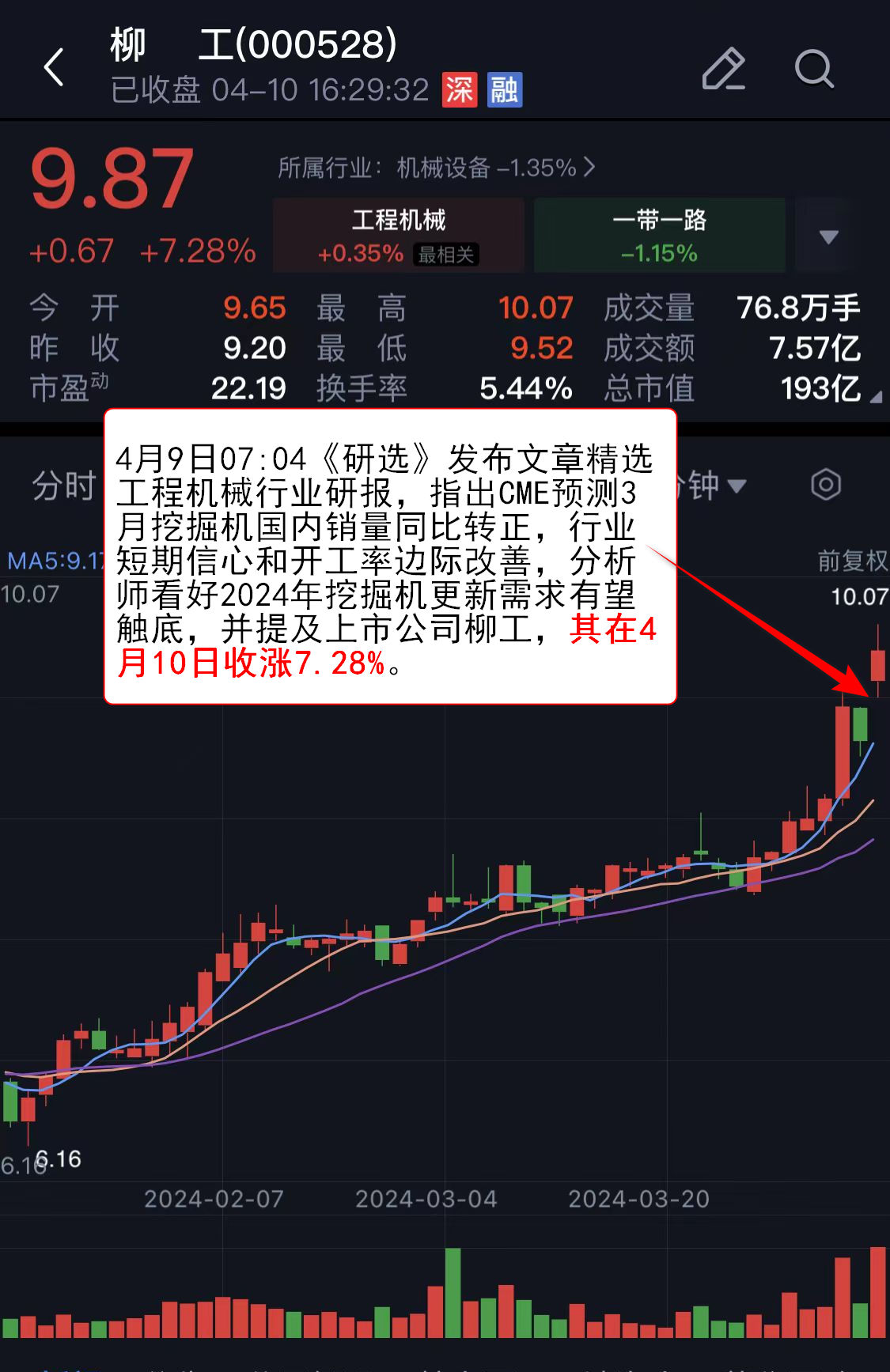Viewport: 890px width, 1372px height.
Task: Change the 前复权 adjustment mode
Action: [x=852, y=561]
